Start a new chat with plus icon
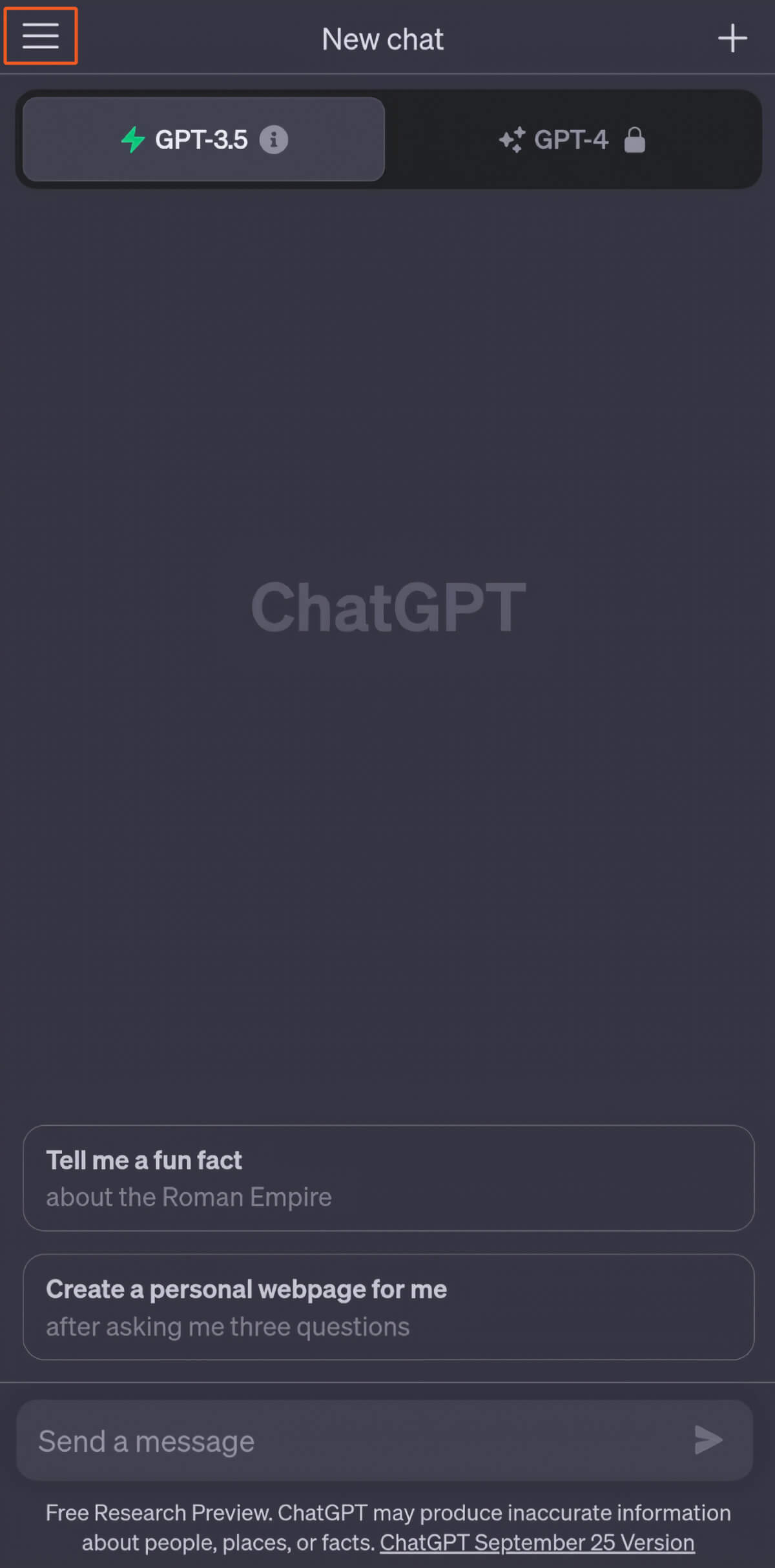The height and width of the screenshot is (1568, 775). [x=732, y=39]
